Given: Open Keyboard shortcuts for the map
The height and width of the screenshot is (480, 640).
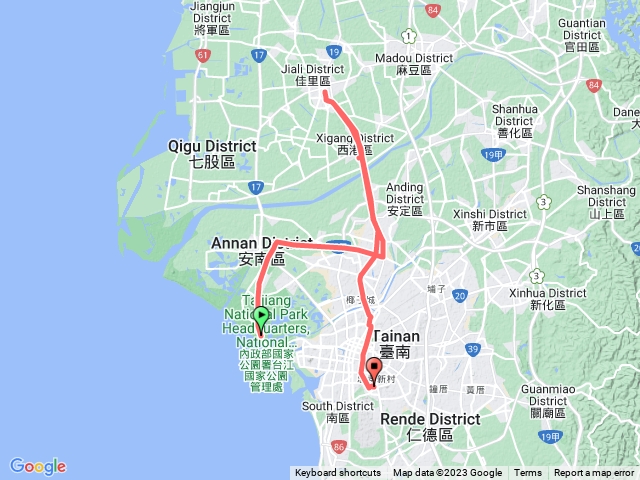Looking at the screenshot, I should 339,473.
